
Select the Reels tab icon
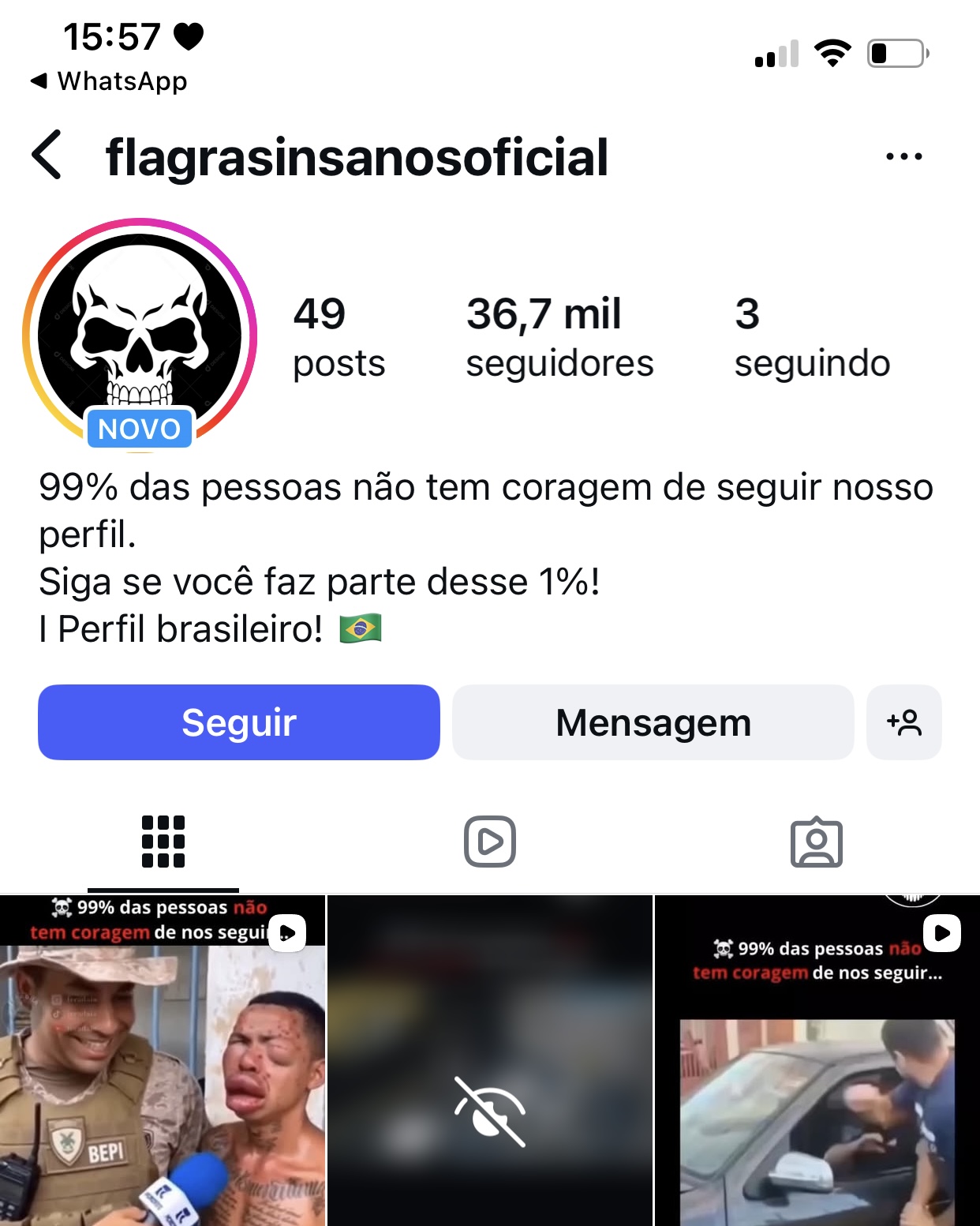click(x=489, y=841)
